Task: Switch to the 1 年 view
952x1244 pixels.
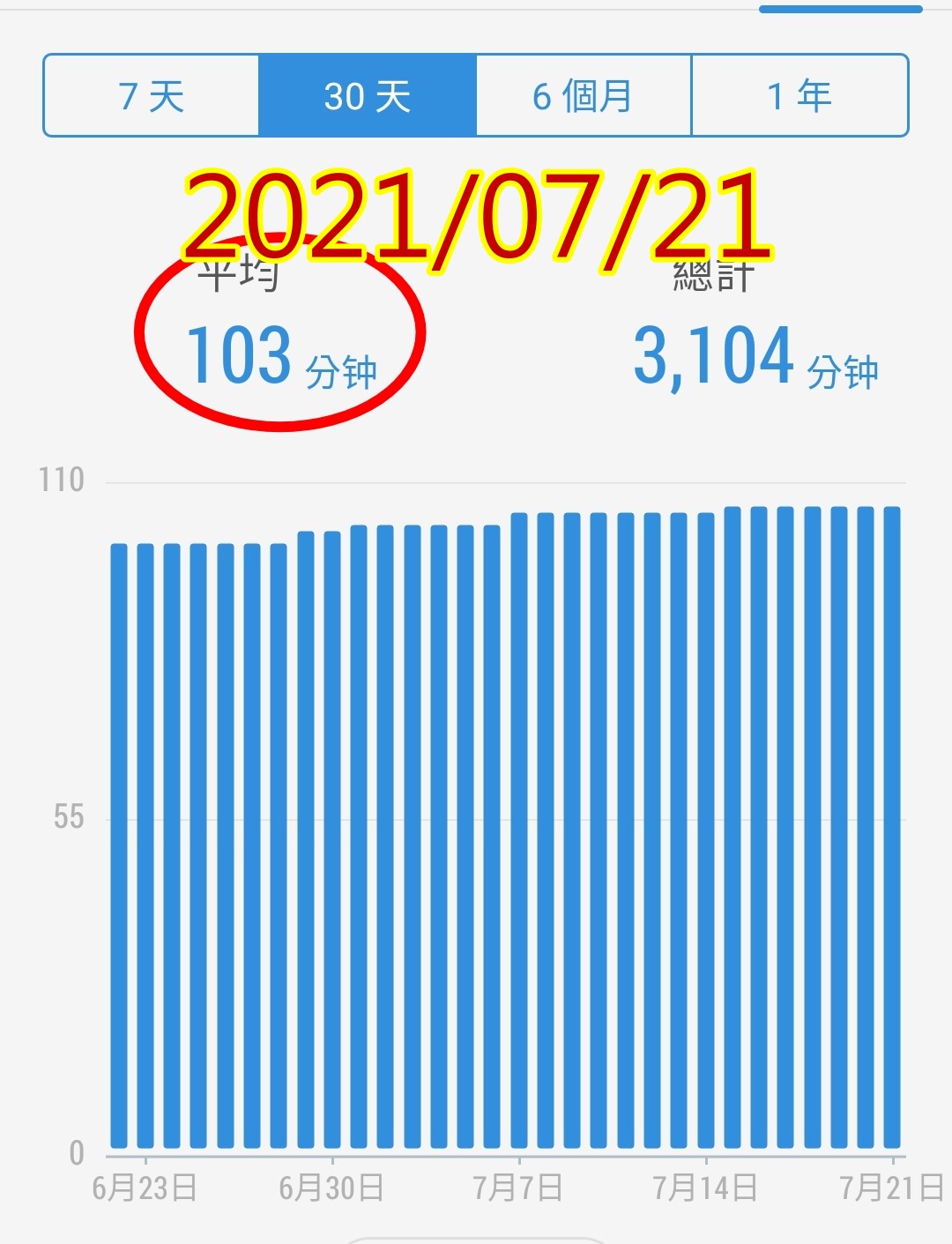Action: (x=800, y=95)
